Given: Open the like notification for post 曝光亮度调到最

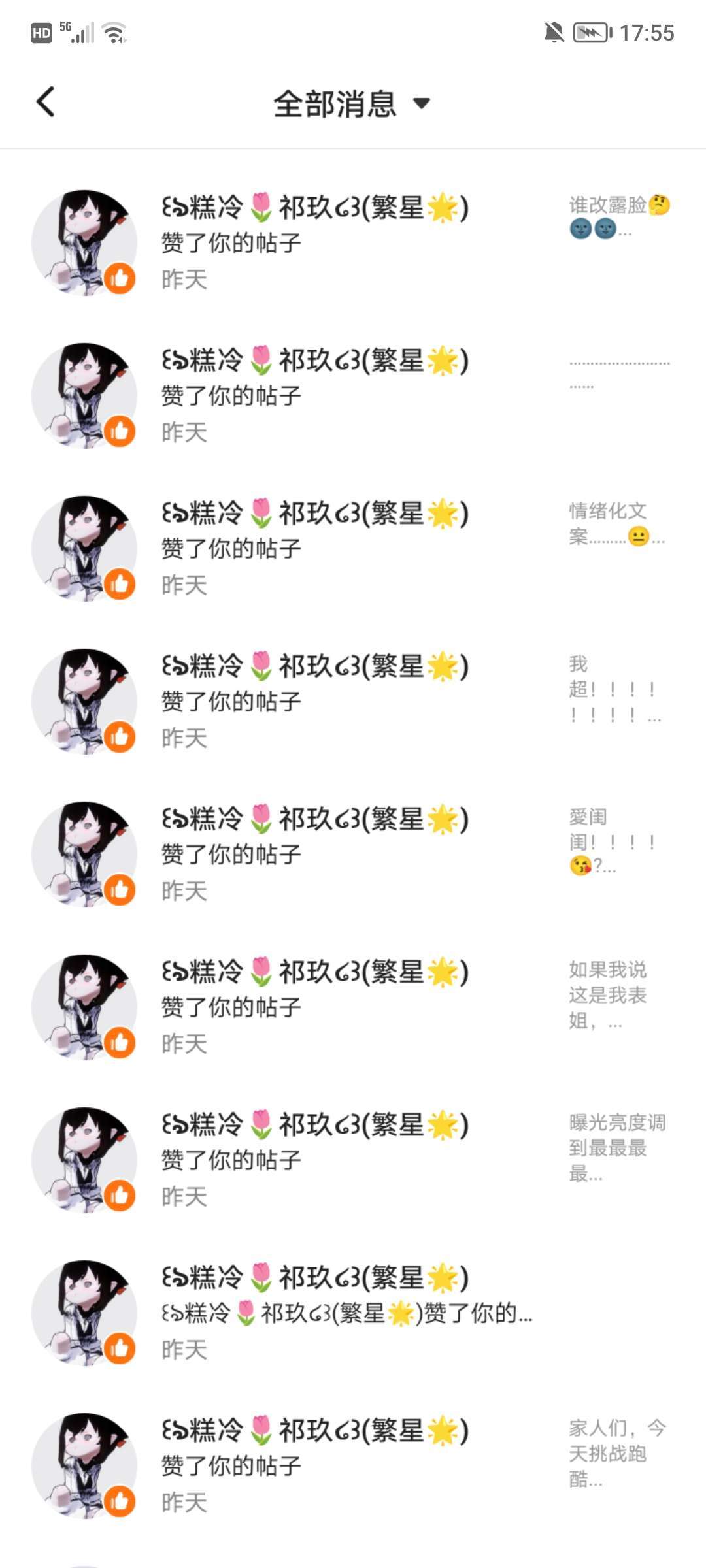Looking at the screenshot, I should pos(353,1160).
